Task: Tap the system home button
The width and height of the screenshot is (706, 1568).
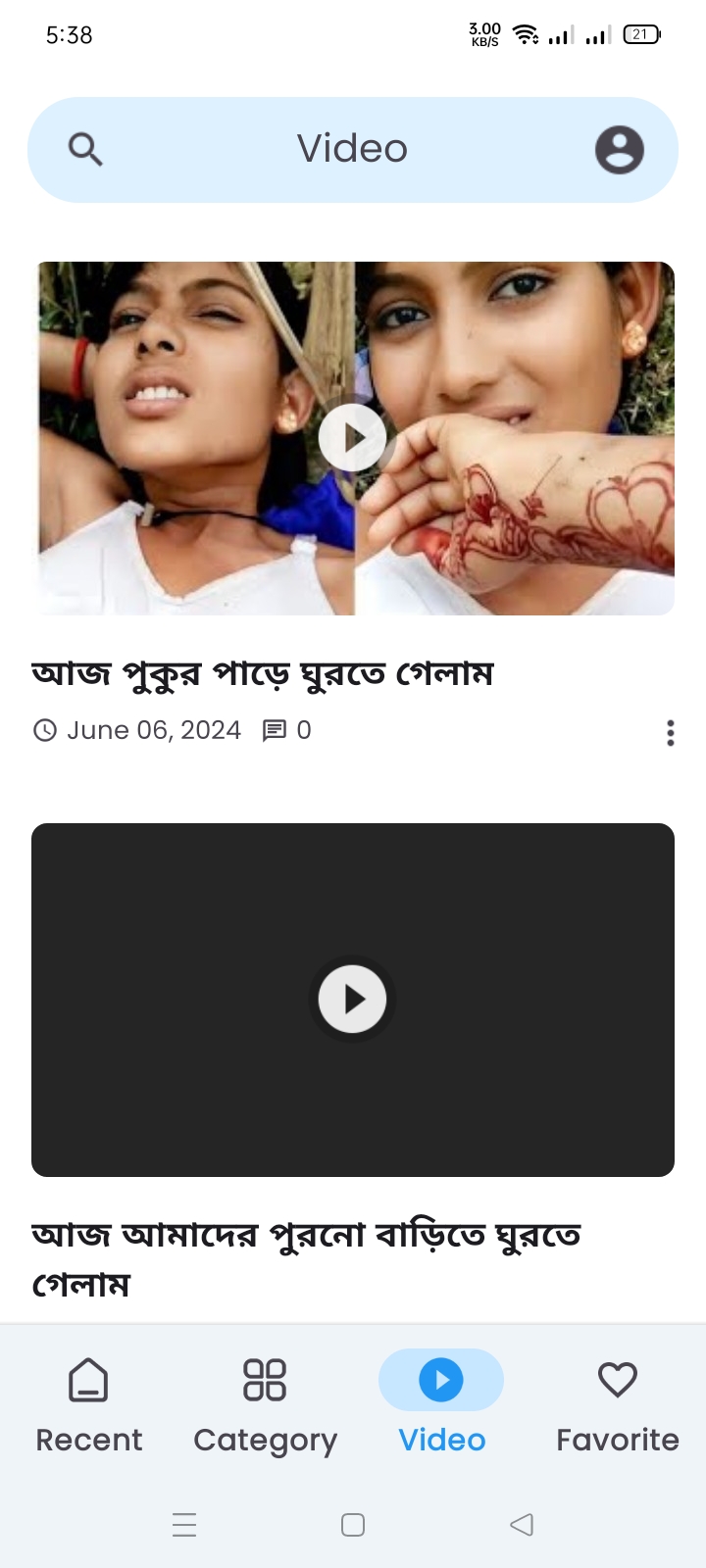Action: (353, 1525)
